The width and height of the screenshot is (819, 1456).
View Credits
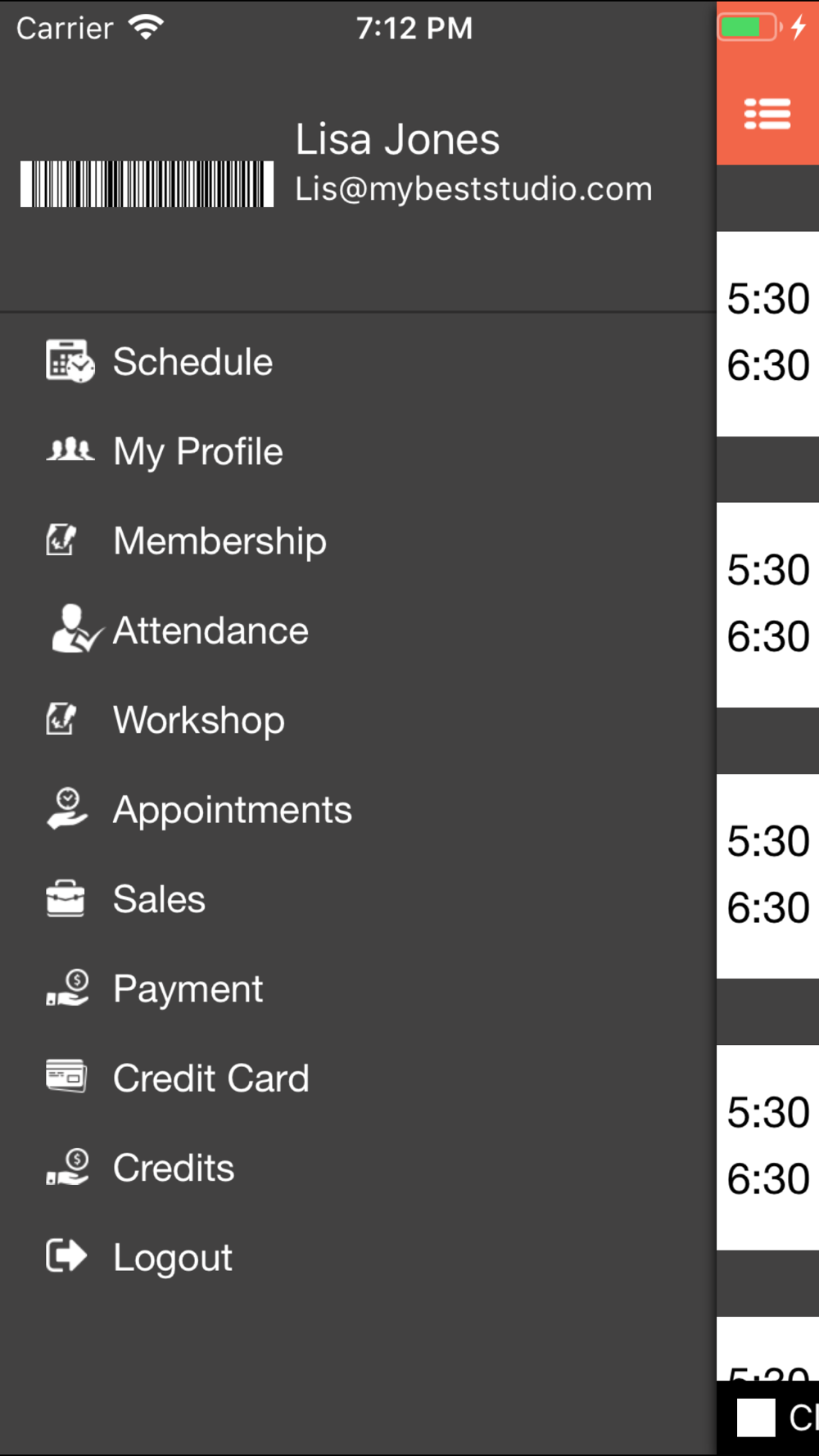pos(174,1168)
